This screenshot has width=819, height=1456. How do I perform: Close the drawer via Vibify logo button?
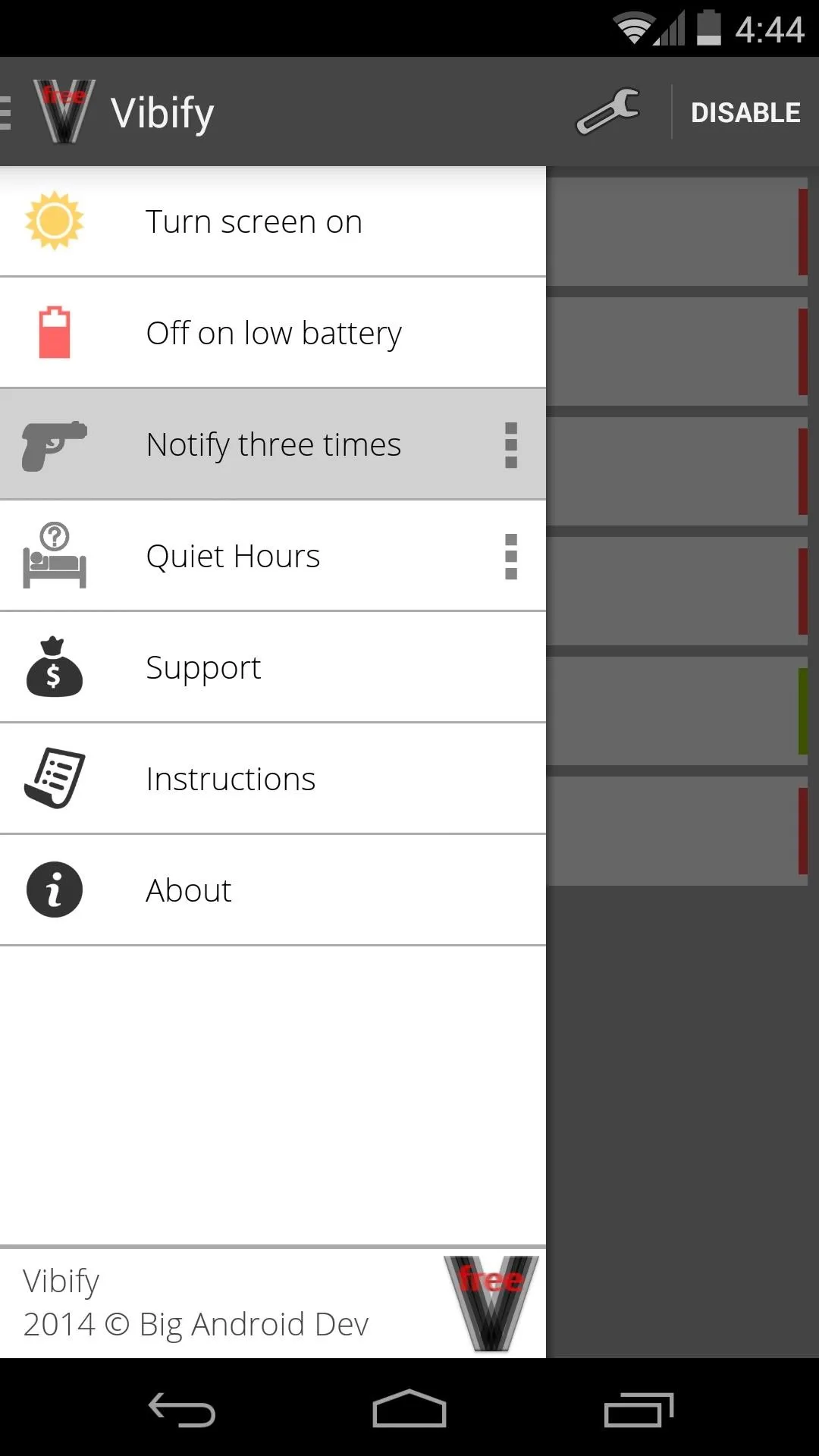pyautogui.click(x=64, y=112)
